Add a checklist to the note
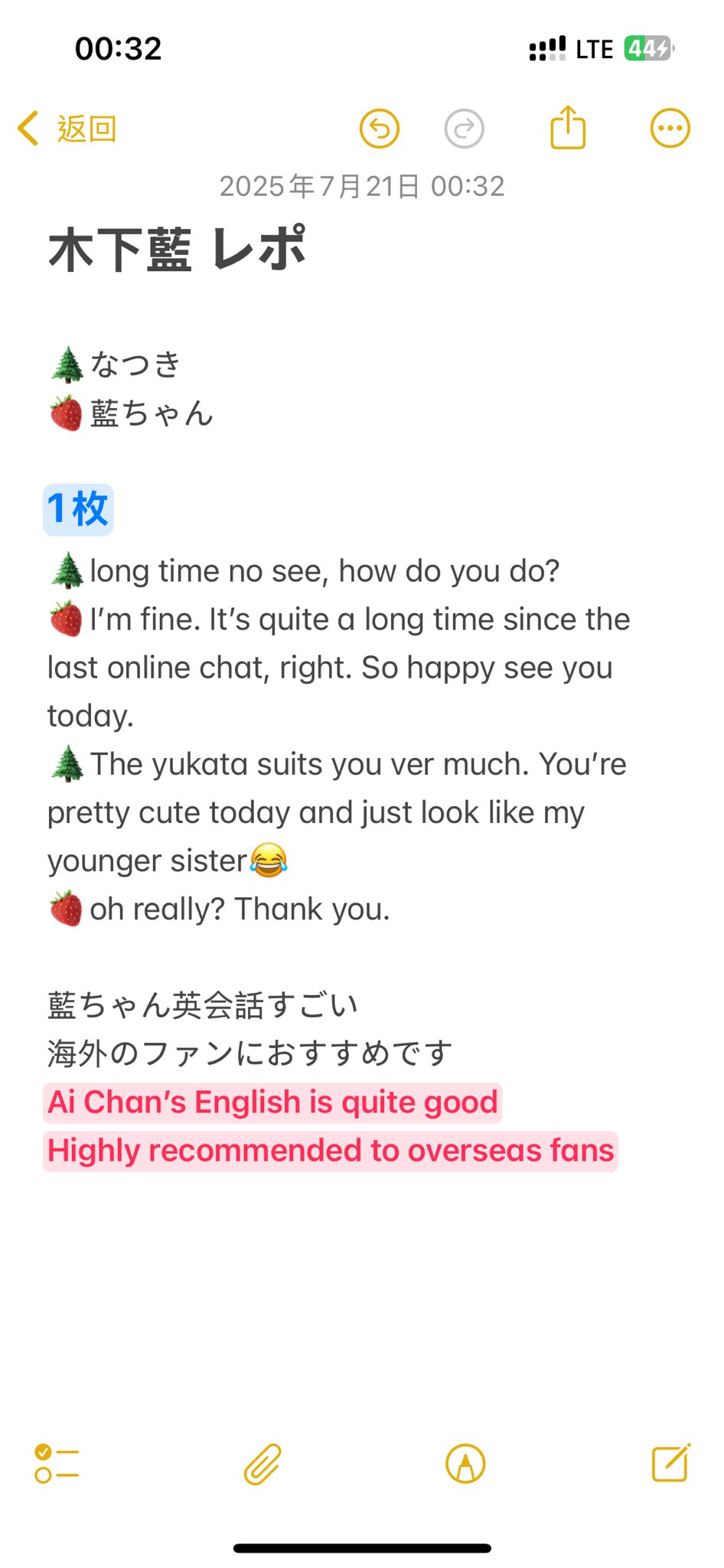The width and height of the screenshot is (724, 1568). click(x=57, y=1464)
